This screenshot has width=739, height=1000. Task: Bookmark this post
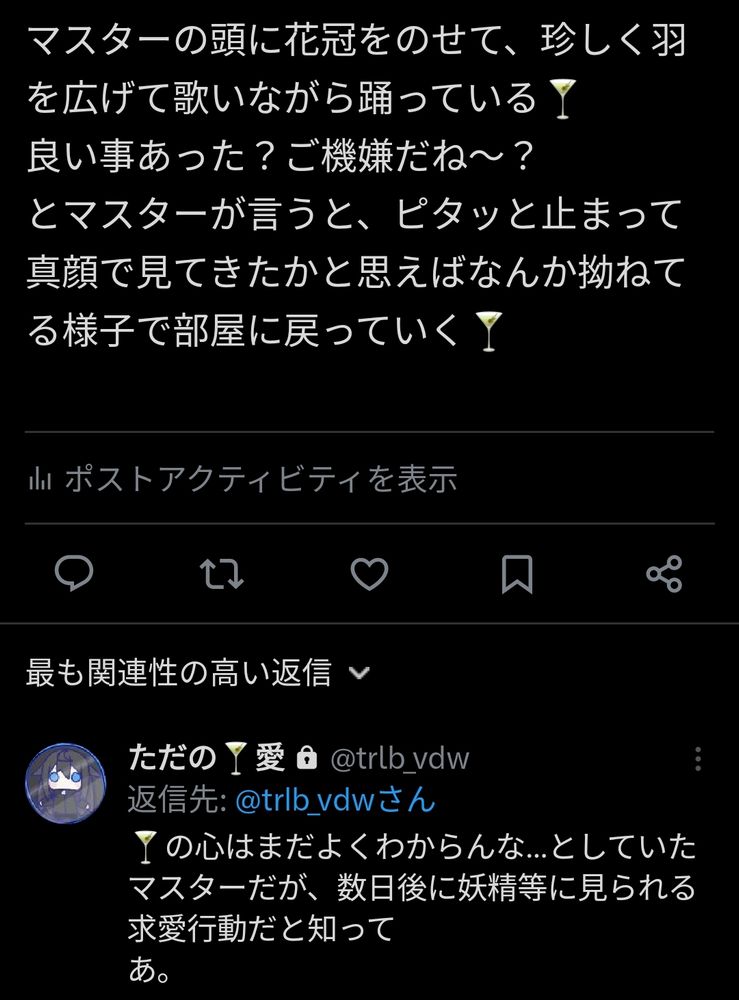(x=517, y=573)
